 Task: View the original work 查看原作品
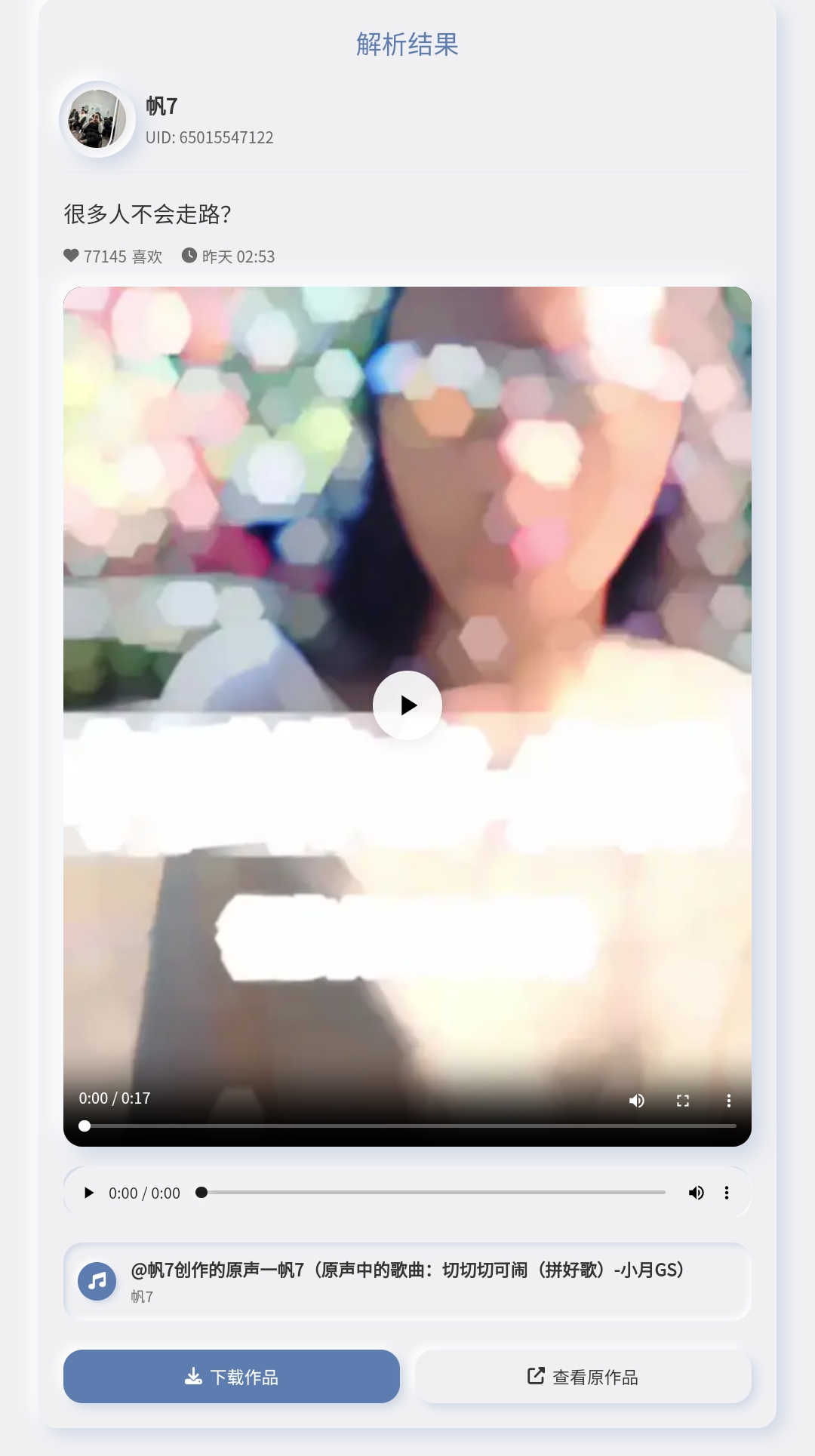[583, 1377]
